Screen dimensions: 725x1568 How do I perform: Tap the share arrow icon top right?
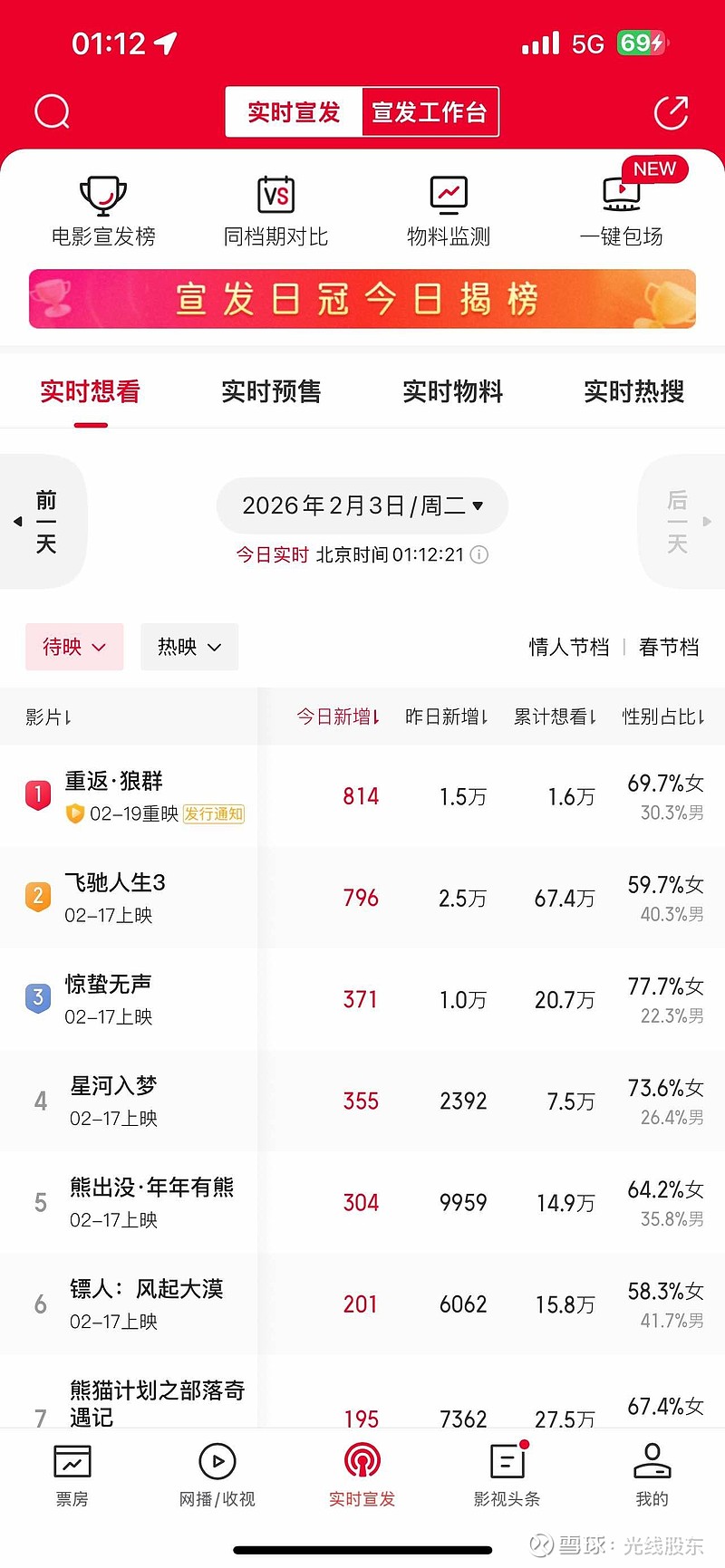pyautogui.click(x=672, y=111)
